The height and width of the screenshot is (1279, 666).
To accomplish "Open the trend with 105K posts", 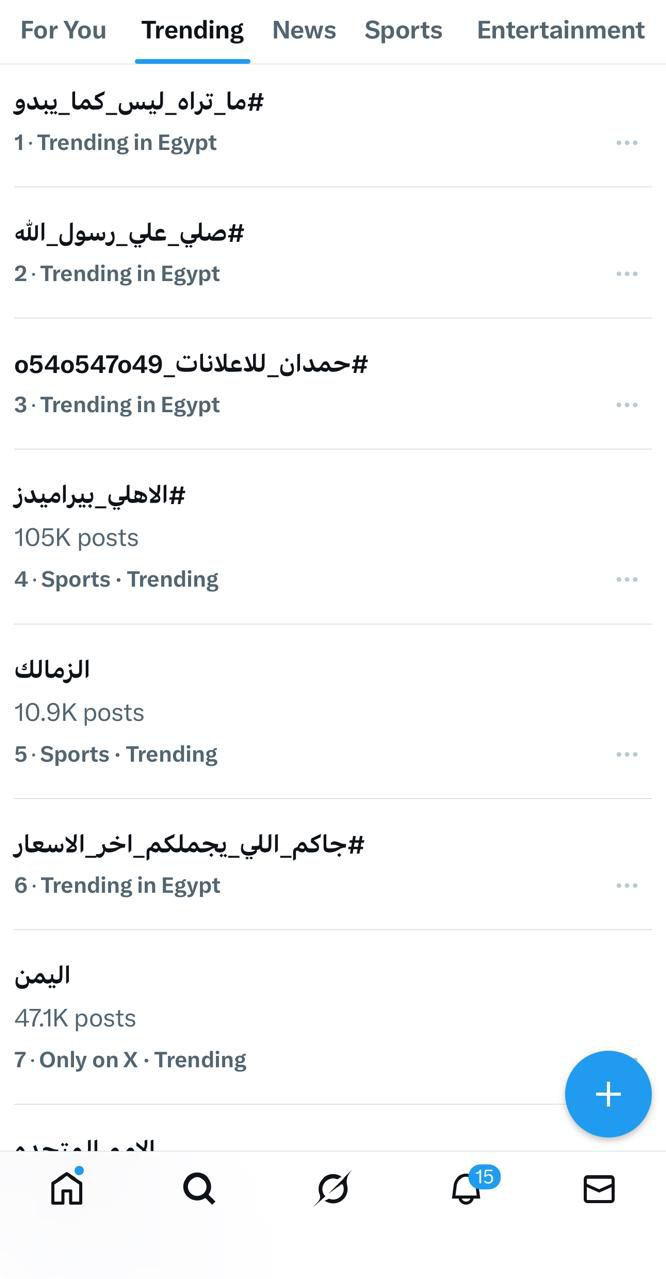I will pyautogui.click(x=100, y=496).
